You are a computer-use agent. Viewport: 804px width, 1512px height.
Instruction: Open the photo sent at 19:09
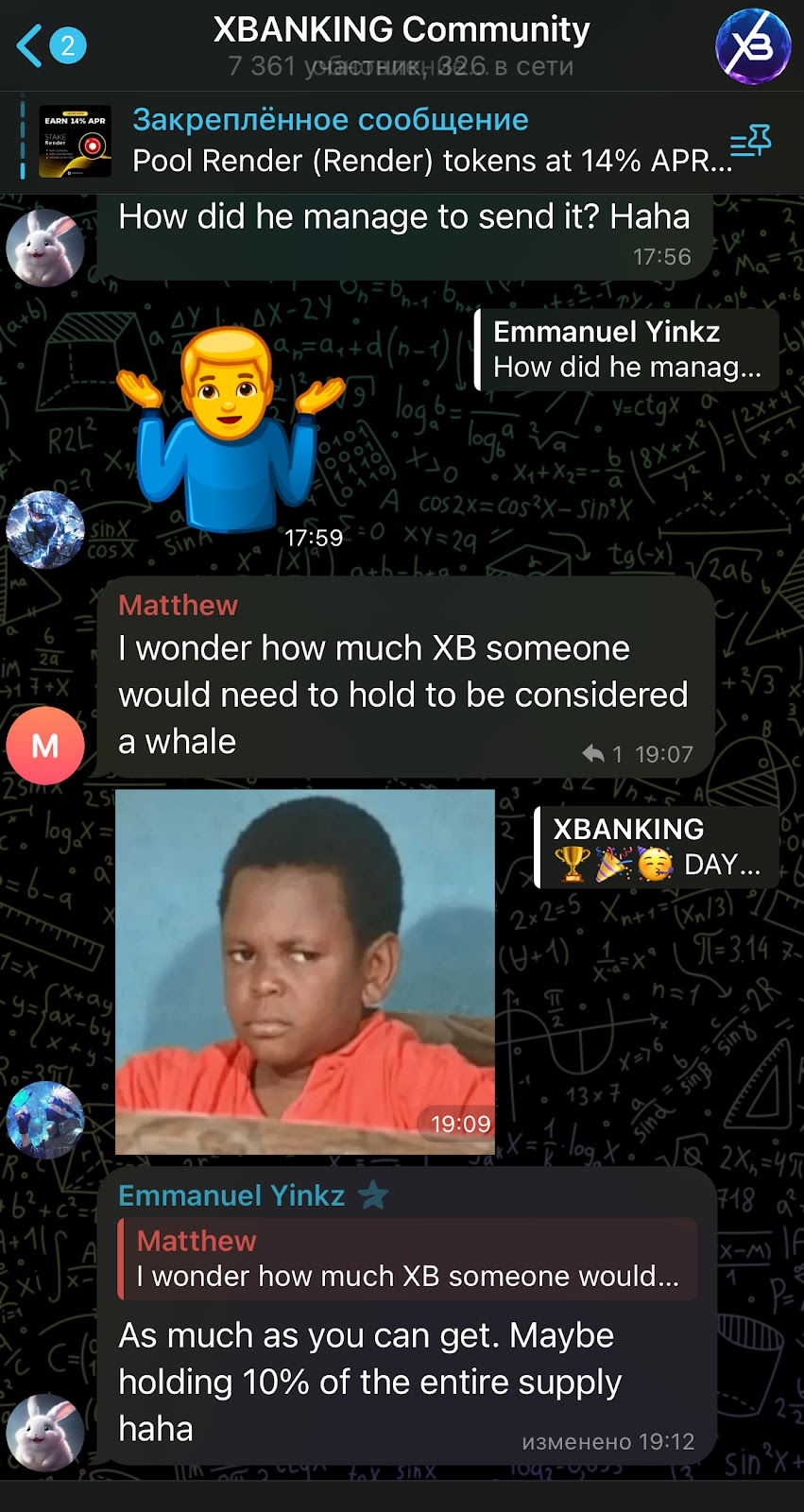click(304, 971)
